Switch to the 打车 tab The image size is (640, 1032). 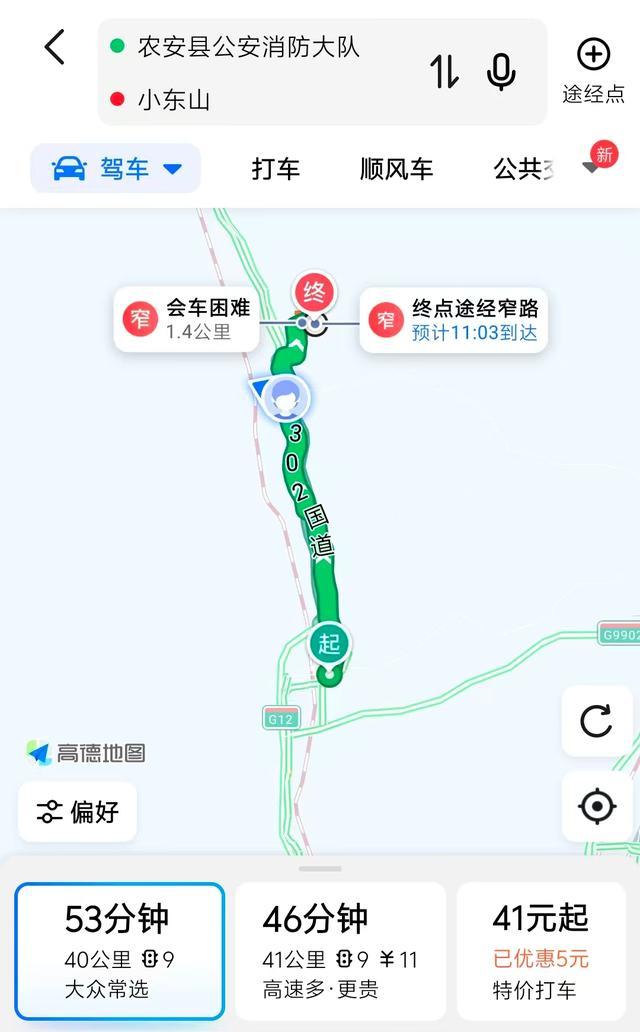tap(276, 169)
